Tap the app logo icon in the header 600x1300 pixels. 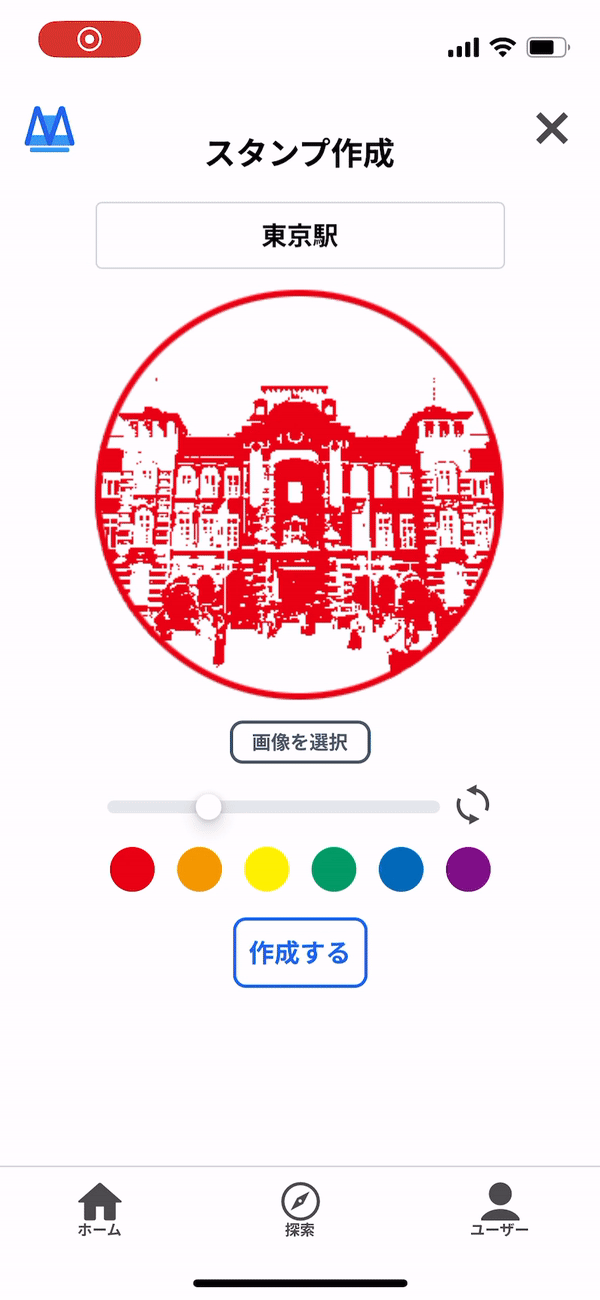coord(49,129)
